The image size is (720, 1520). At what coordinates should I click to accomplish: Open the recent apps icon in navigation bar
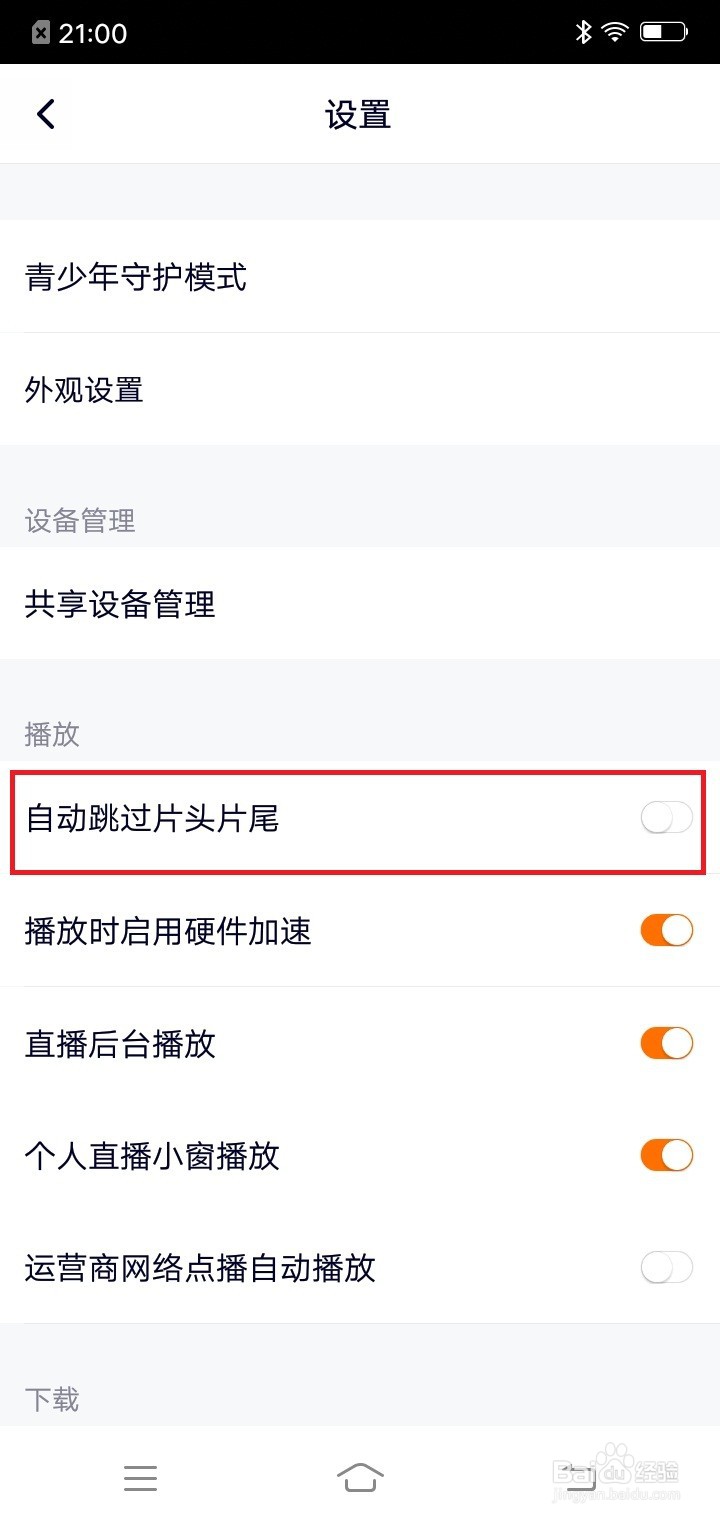coord(140,1478)
